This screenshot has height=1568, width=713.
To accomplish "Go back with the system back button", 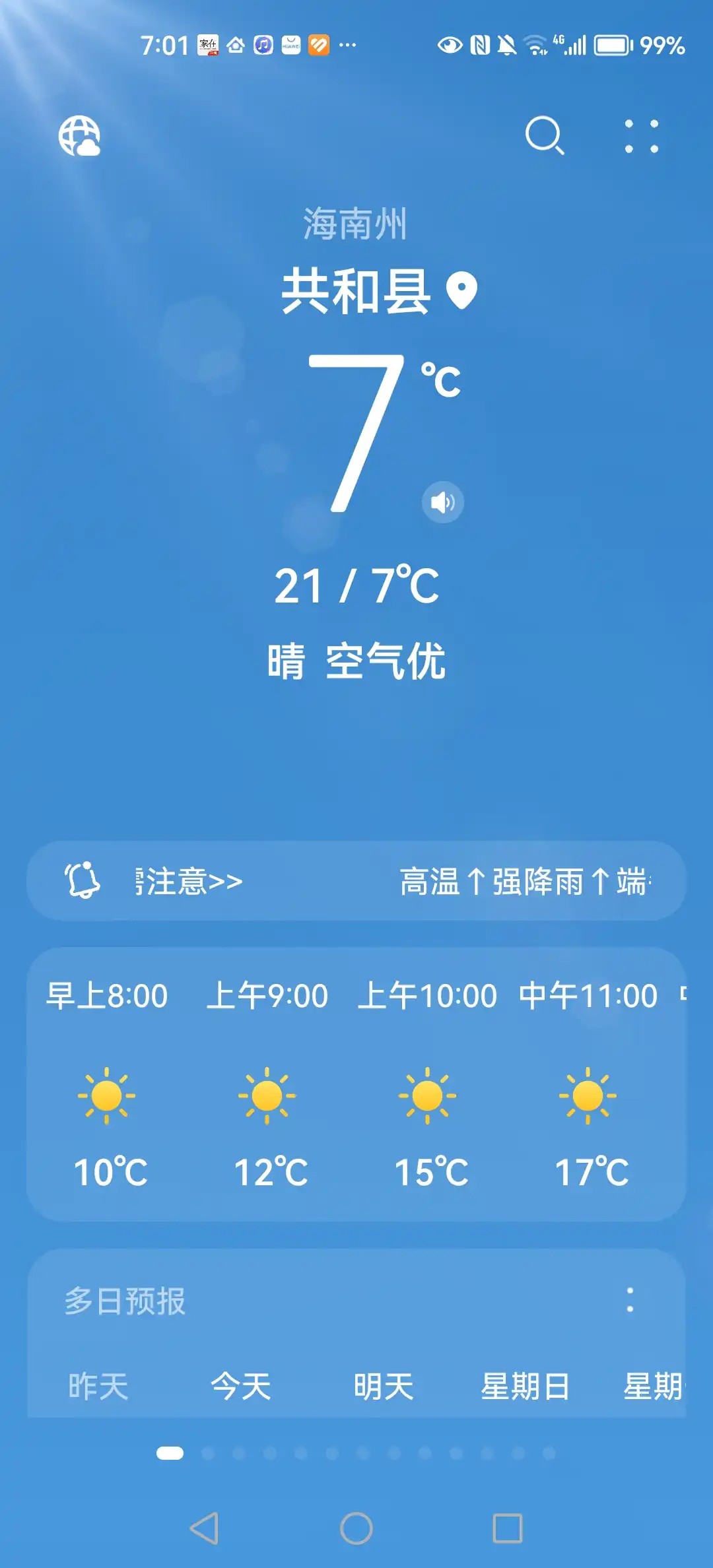I will tap(204, 1528).
